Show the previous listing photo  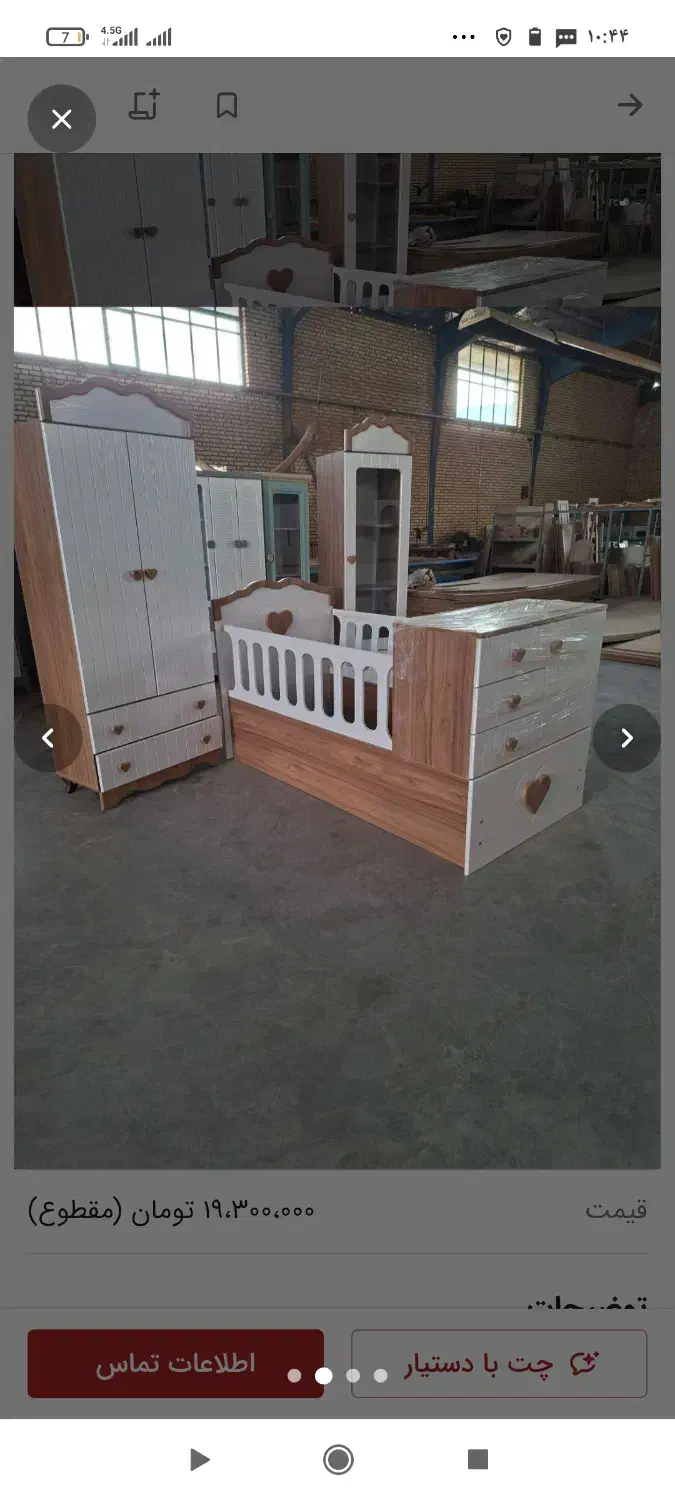coord(47,738)
